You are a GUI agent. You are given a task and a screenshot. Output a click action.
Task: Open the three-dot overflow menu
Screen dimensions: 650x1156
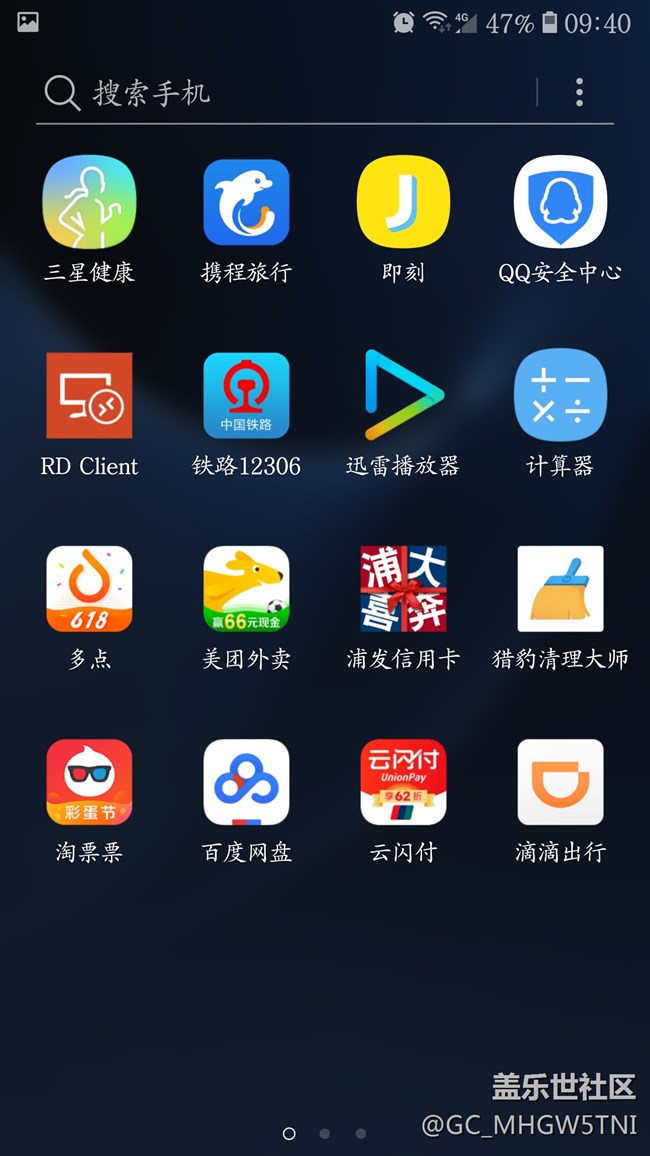(579, 93)
